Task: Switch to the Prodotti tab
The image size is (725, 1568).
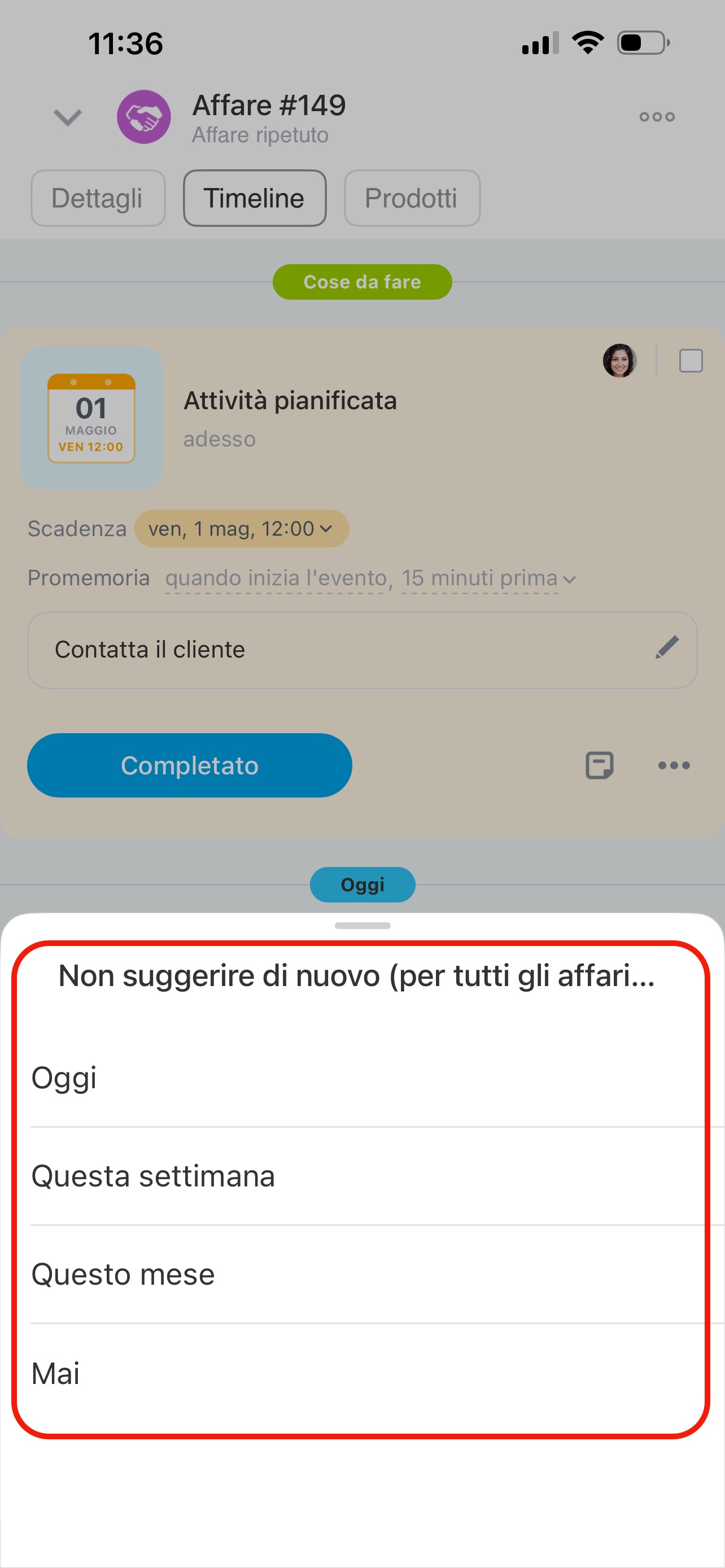Action: point(412,199)
